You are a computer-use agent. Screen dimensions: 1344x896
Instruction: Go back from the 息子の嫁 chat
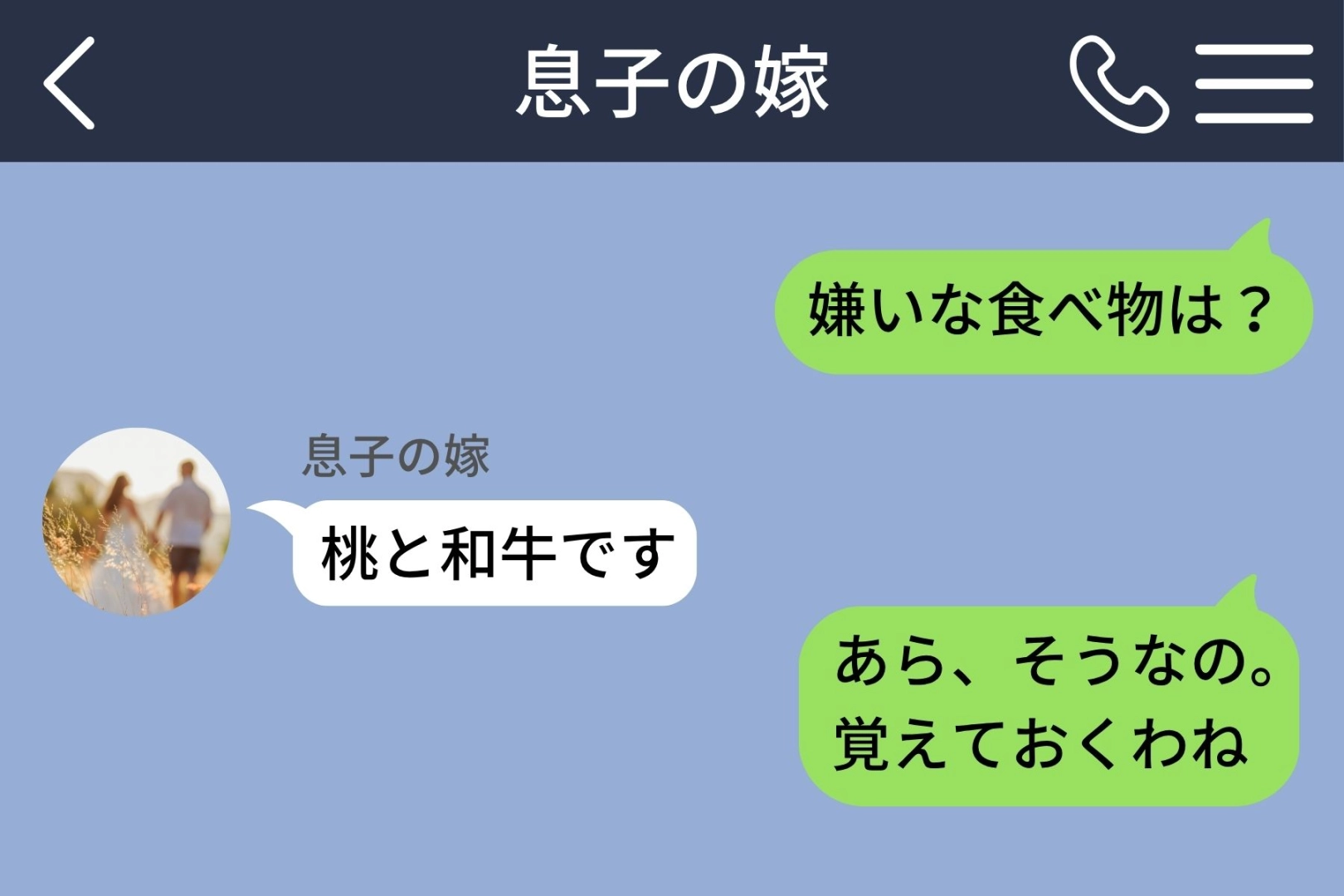pyautogui.click(x=70, y=83)
